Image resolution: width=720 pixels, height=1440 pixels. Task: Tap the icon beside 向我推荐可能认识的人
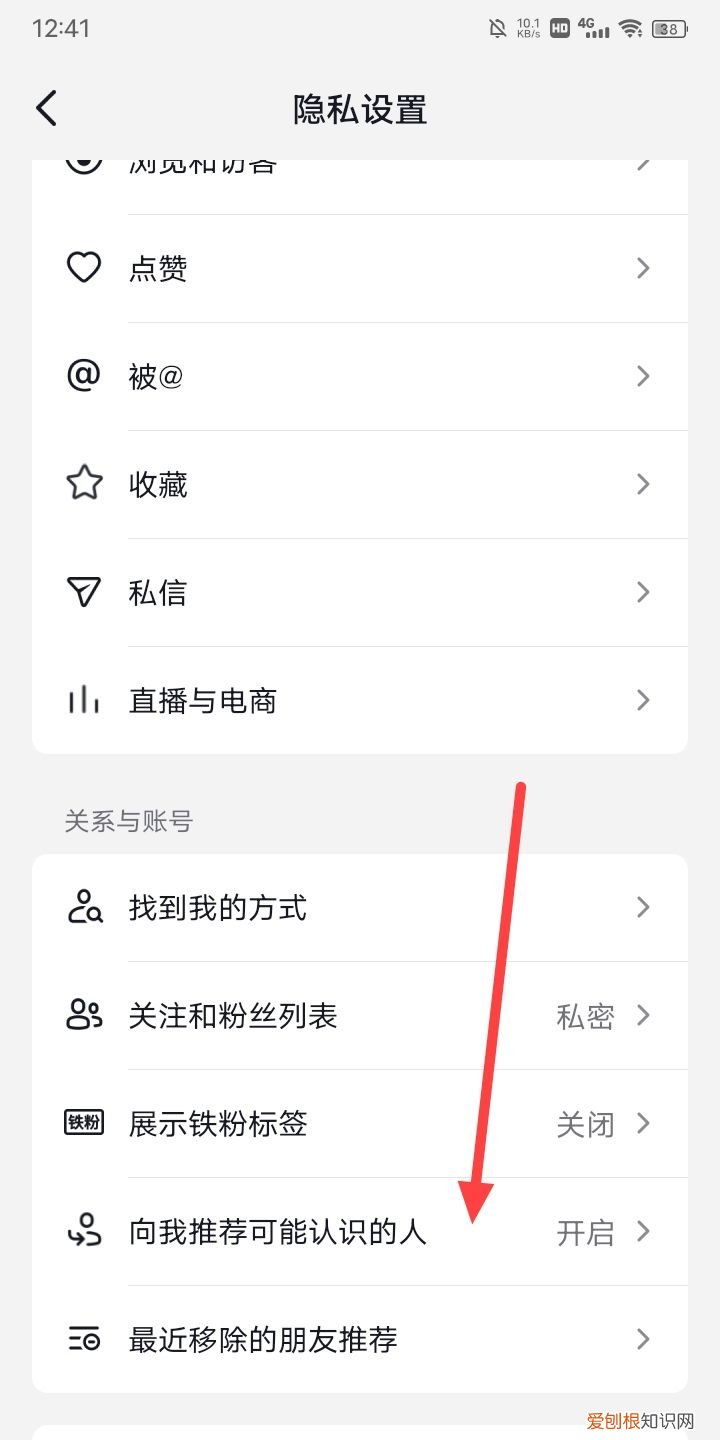pyautogui.click(x=84, y=1231)
